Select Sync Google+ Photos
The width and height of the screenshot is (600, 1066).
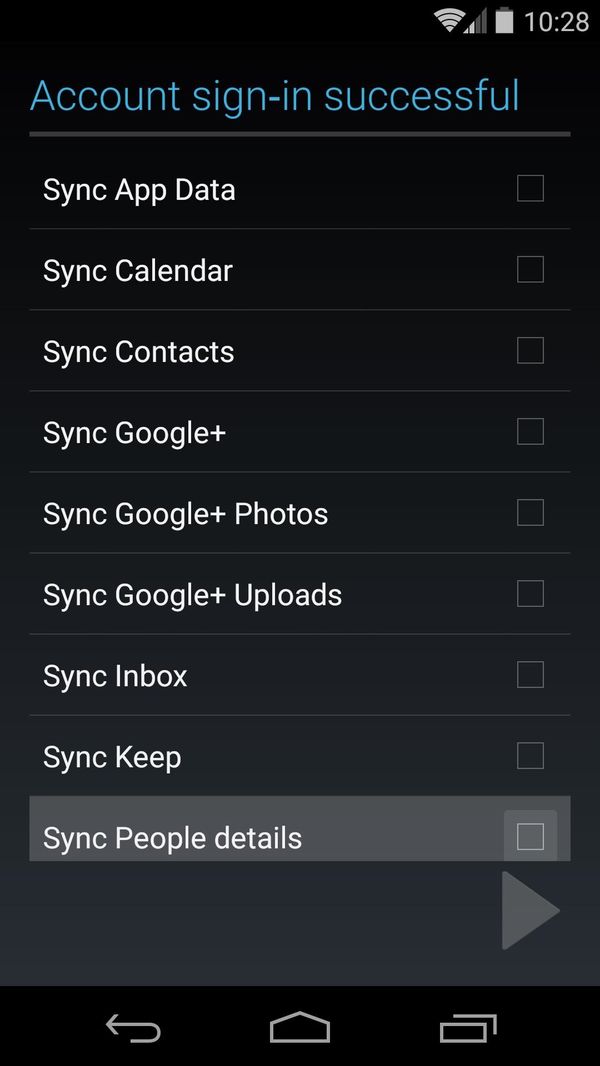tap(530, 512)
